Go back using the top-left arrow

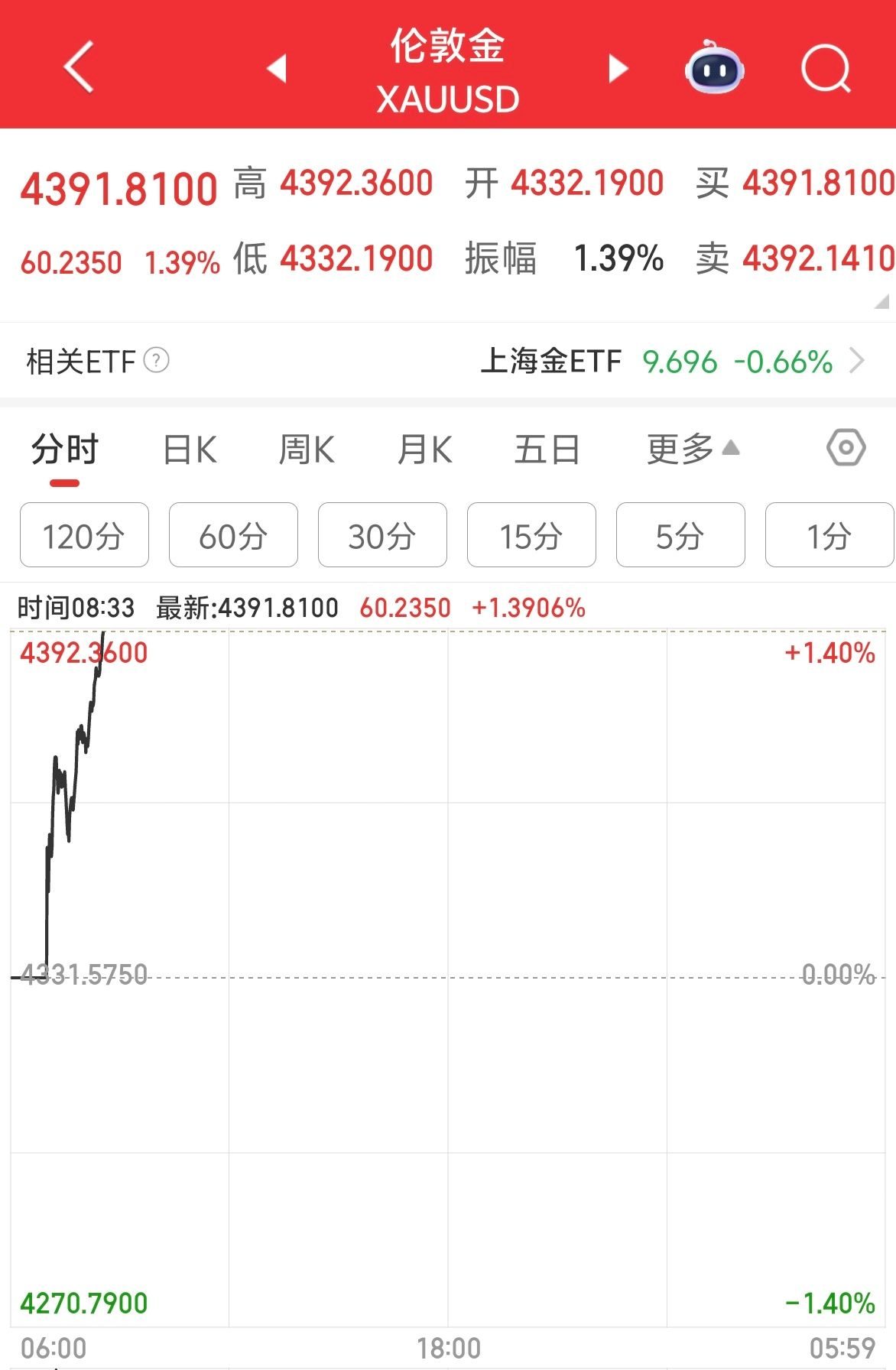click(79, 67)
